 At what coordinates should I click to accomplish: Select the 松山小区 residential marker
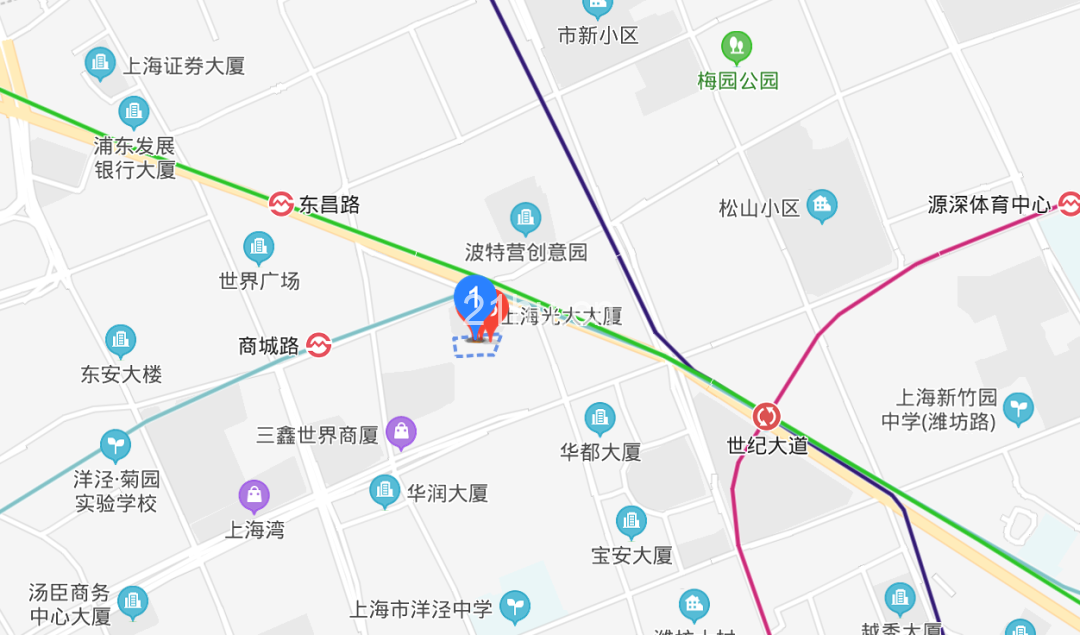point(821,207)
